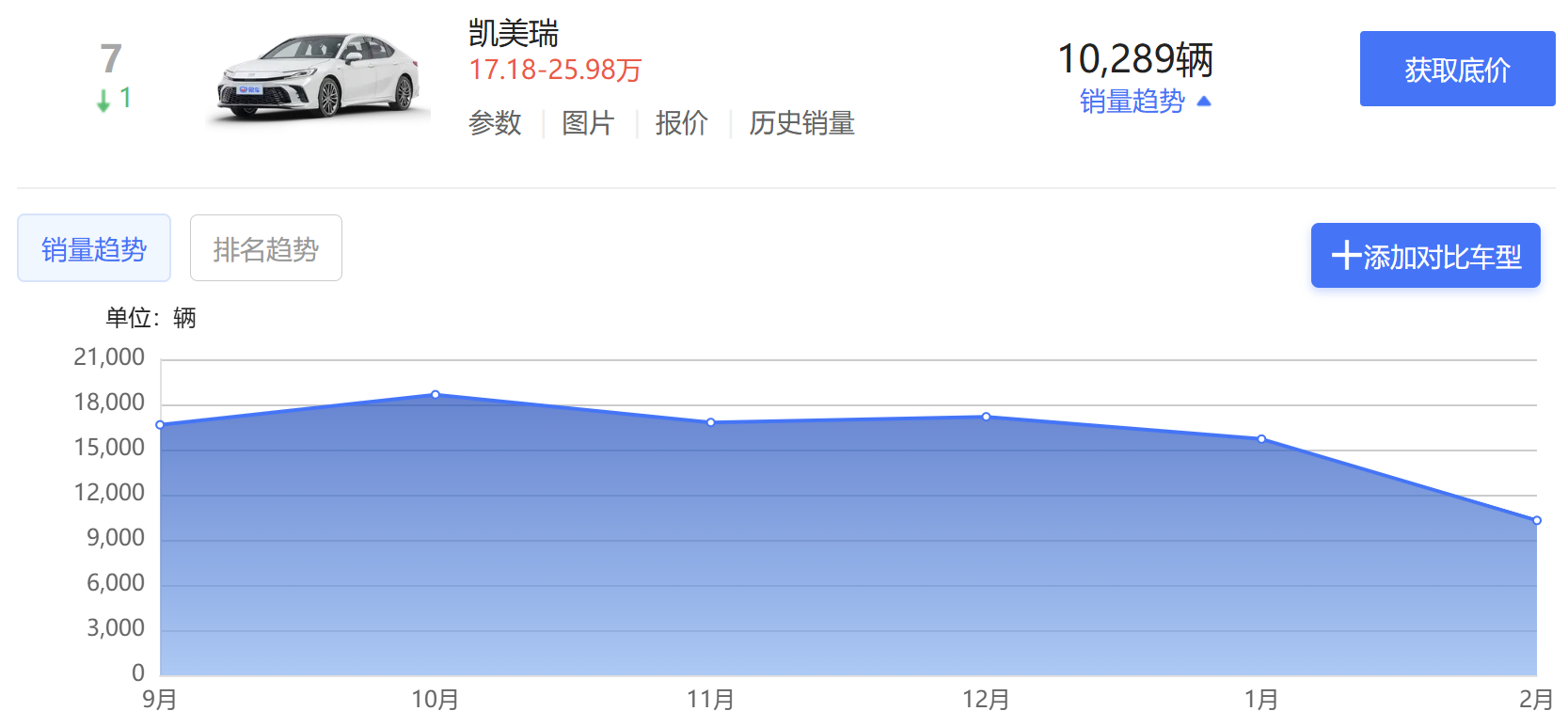Add a comparison model with 添加对比车型

[x=1425, y=256]
